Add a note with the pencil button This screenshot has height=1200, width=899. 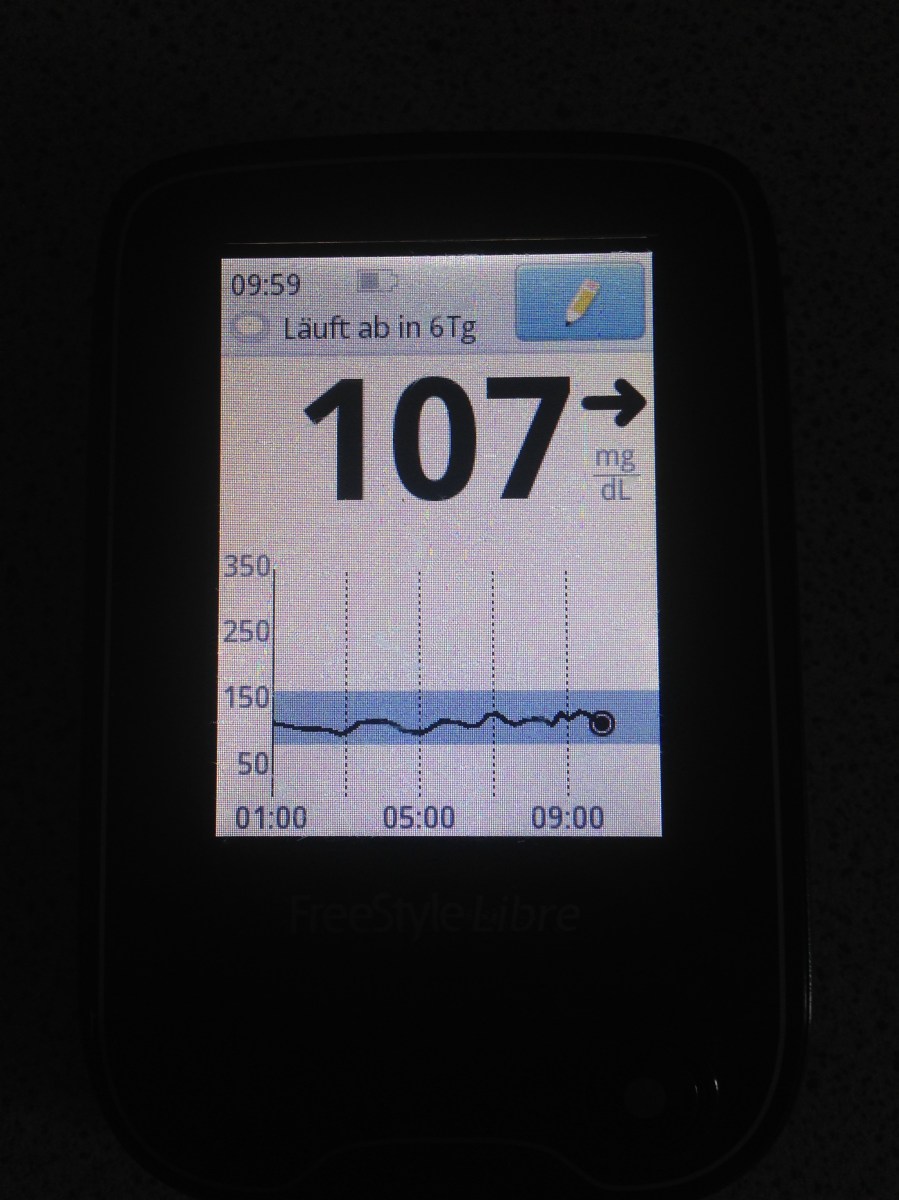580,303
